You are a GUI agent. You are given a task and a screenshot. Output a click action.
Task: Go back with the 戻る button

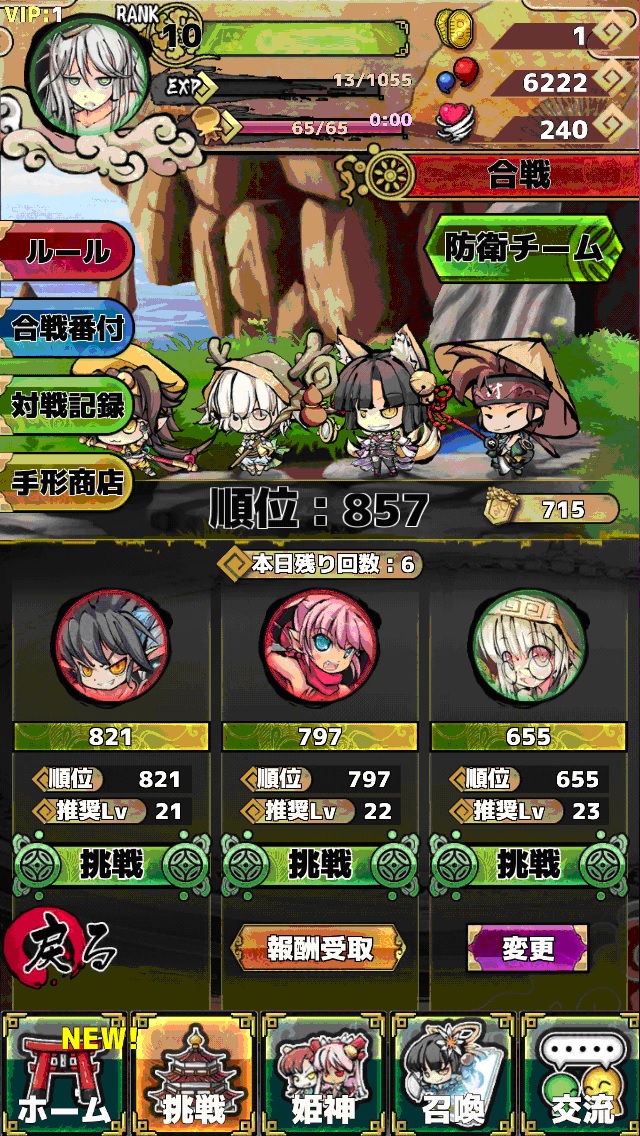[x=62, y=947]
